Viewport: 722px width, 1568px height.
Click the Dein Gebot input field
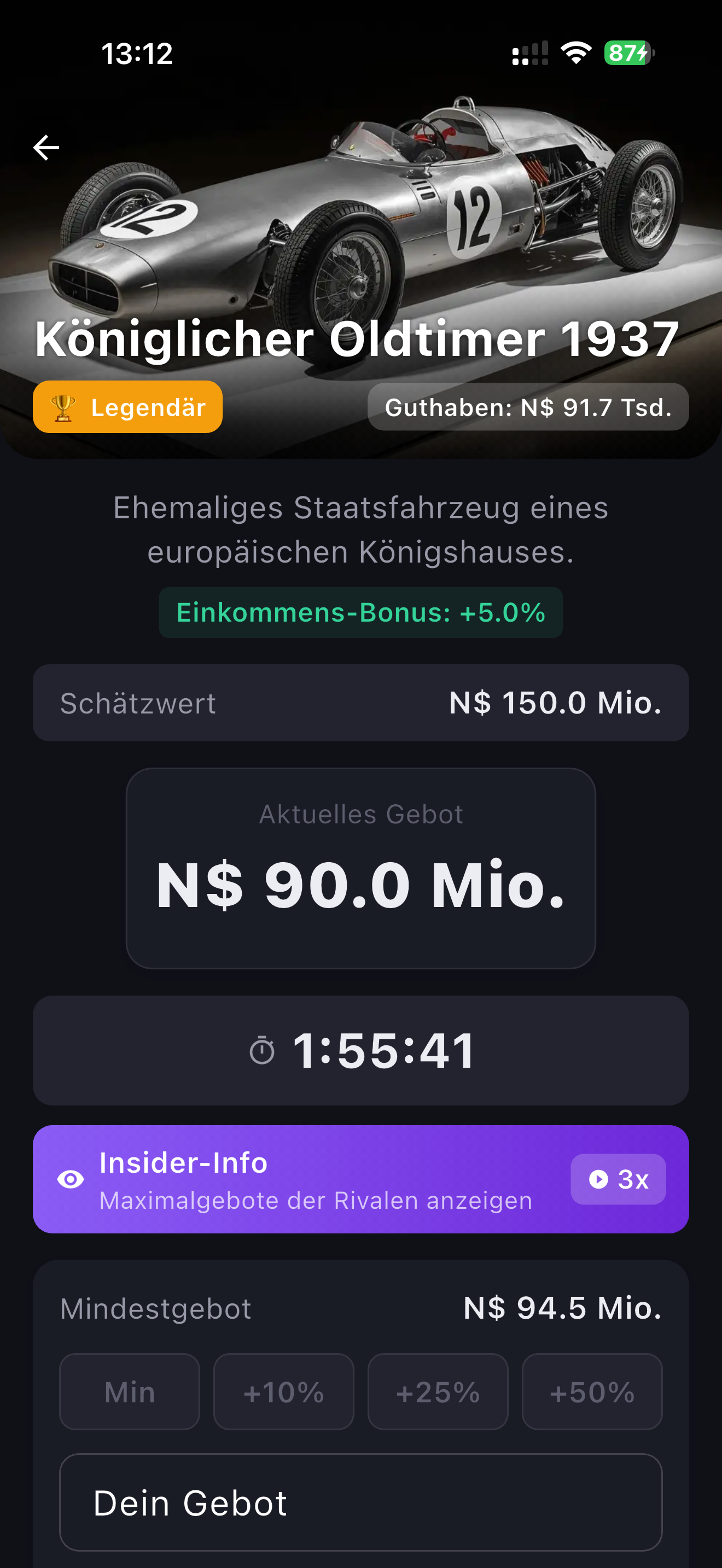[361, 1502]
